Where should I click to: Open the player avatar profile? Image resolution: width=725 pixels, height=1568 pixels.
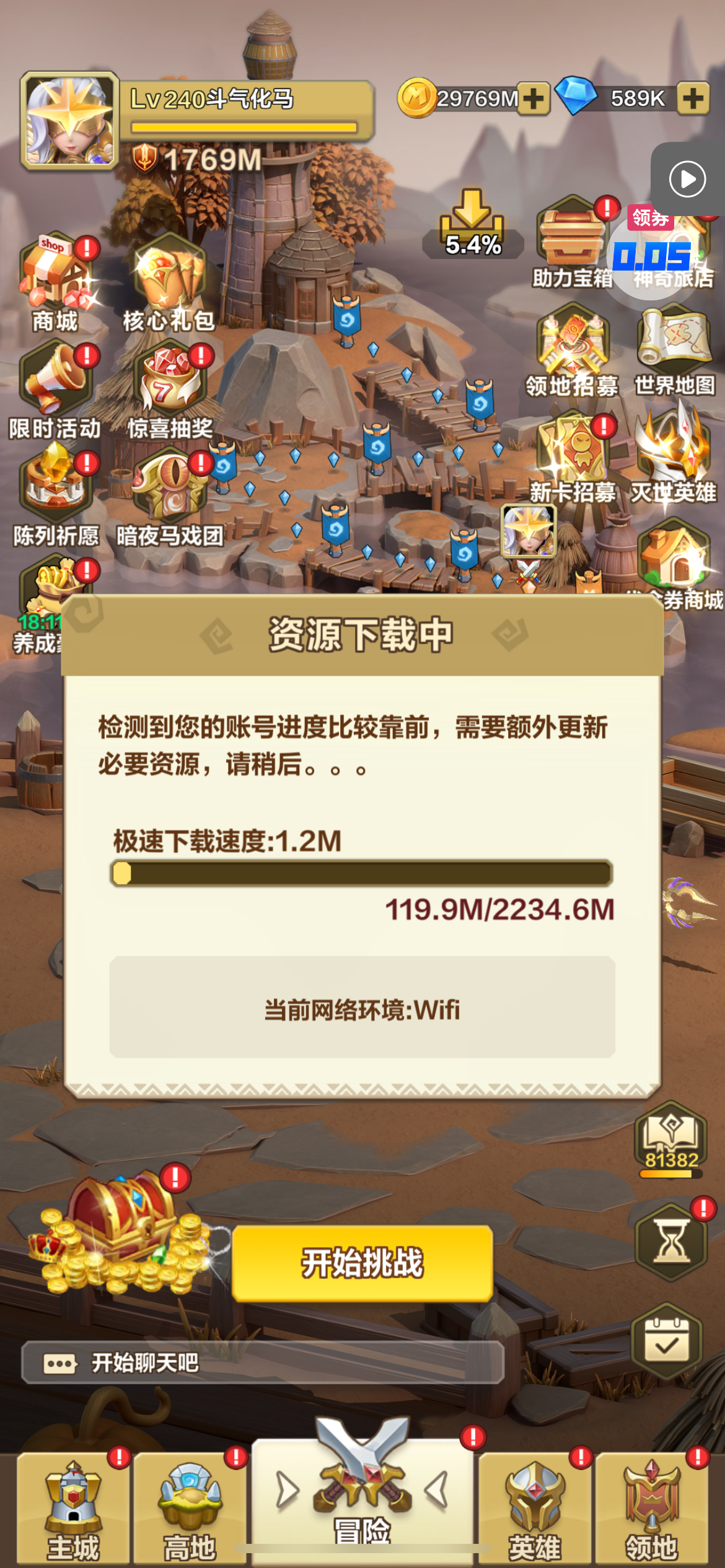69,121
